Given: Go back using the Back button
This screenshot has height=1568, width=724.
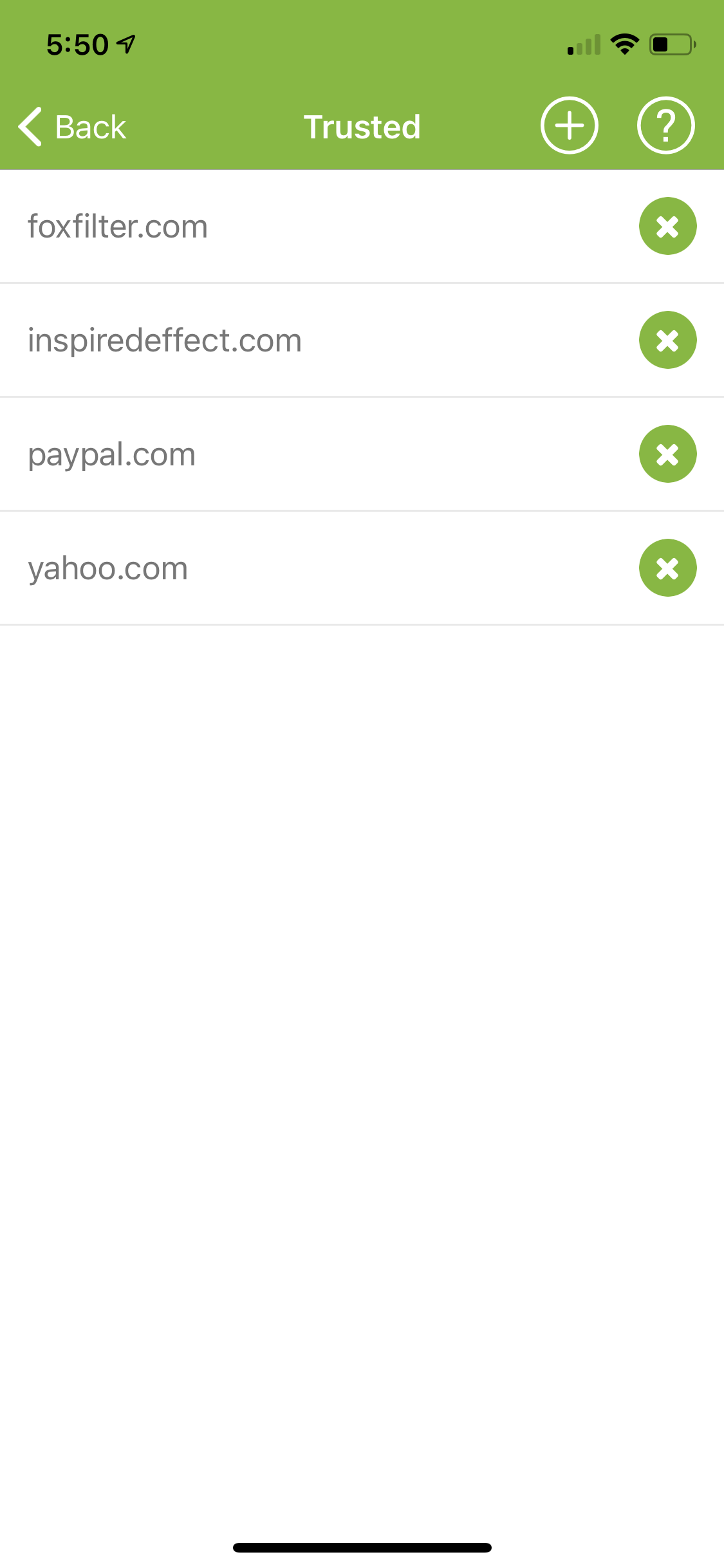Looking at the screenshot, I should coord(72,127).
